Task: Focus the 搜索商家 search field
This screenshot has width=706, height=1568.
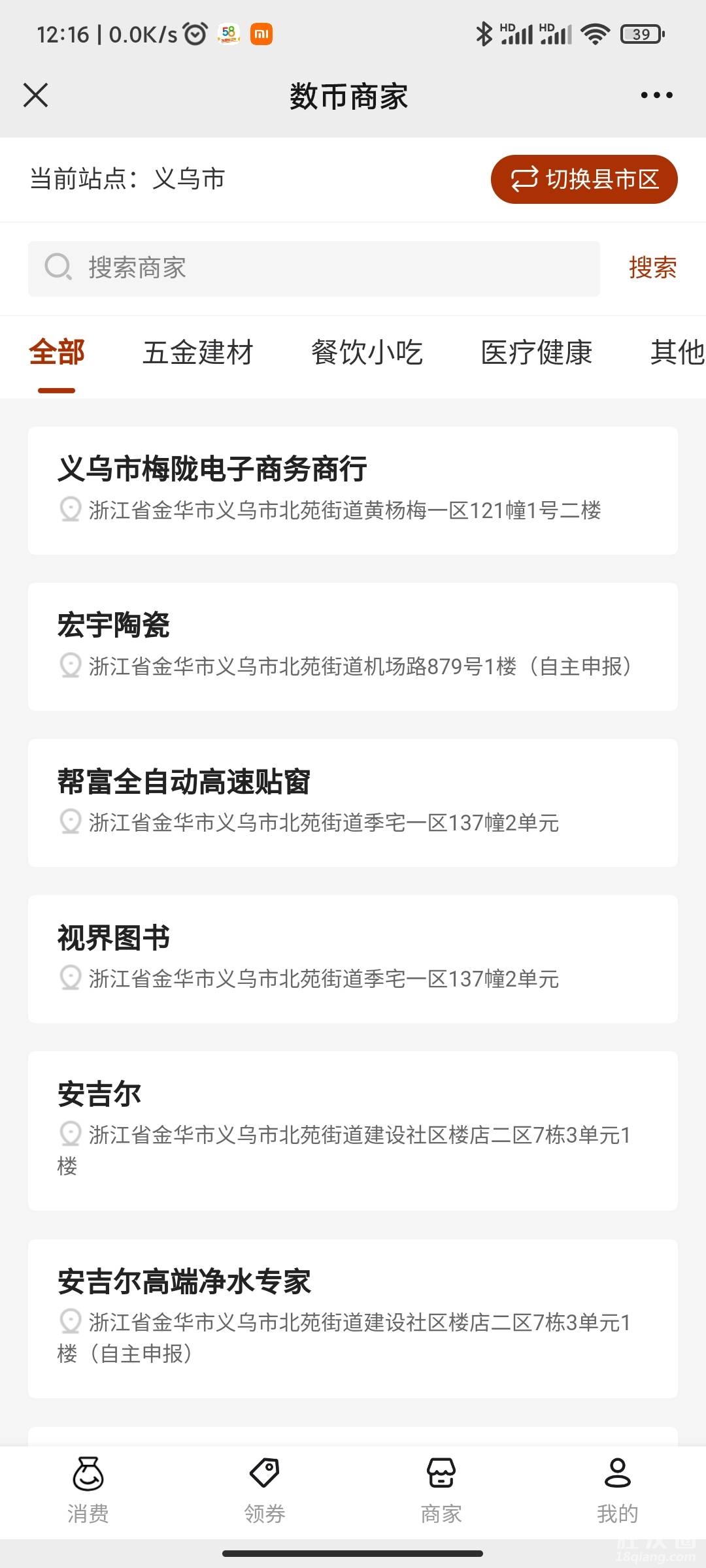Action: [314, 269]
